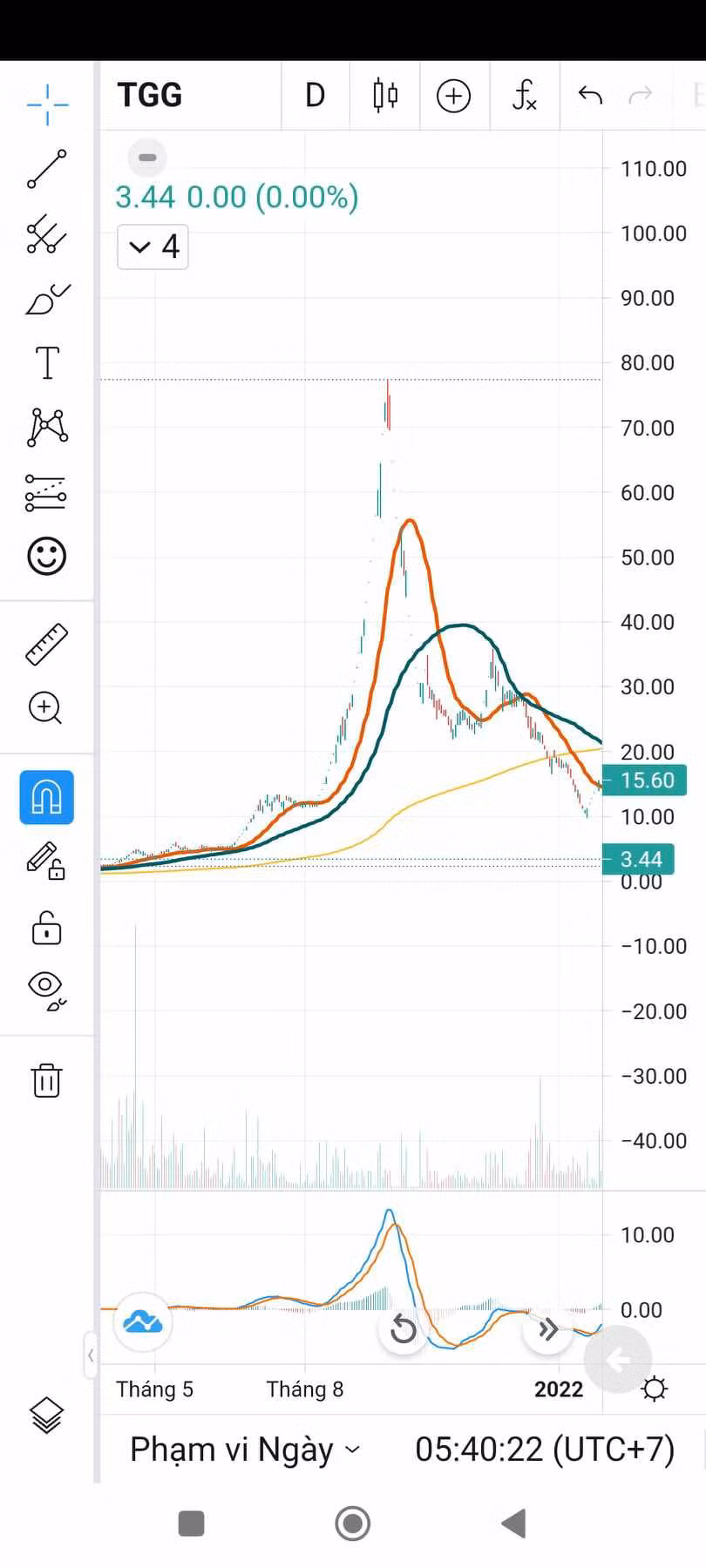The image size is (706, 1568).
Task: Open chart settings gear on time axis
Action: pyautogui.click(x=654, y=1389)
